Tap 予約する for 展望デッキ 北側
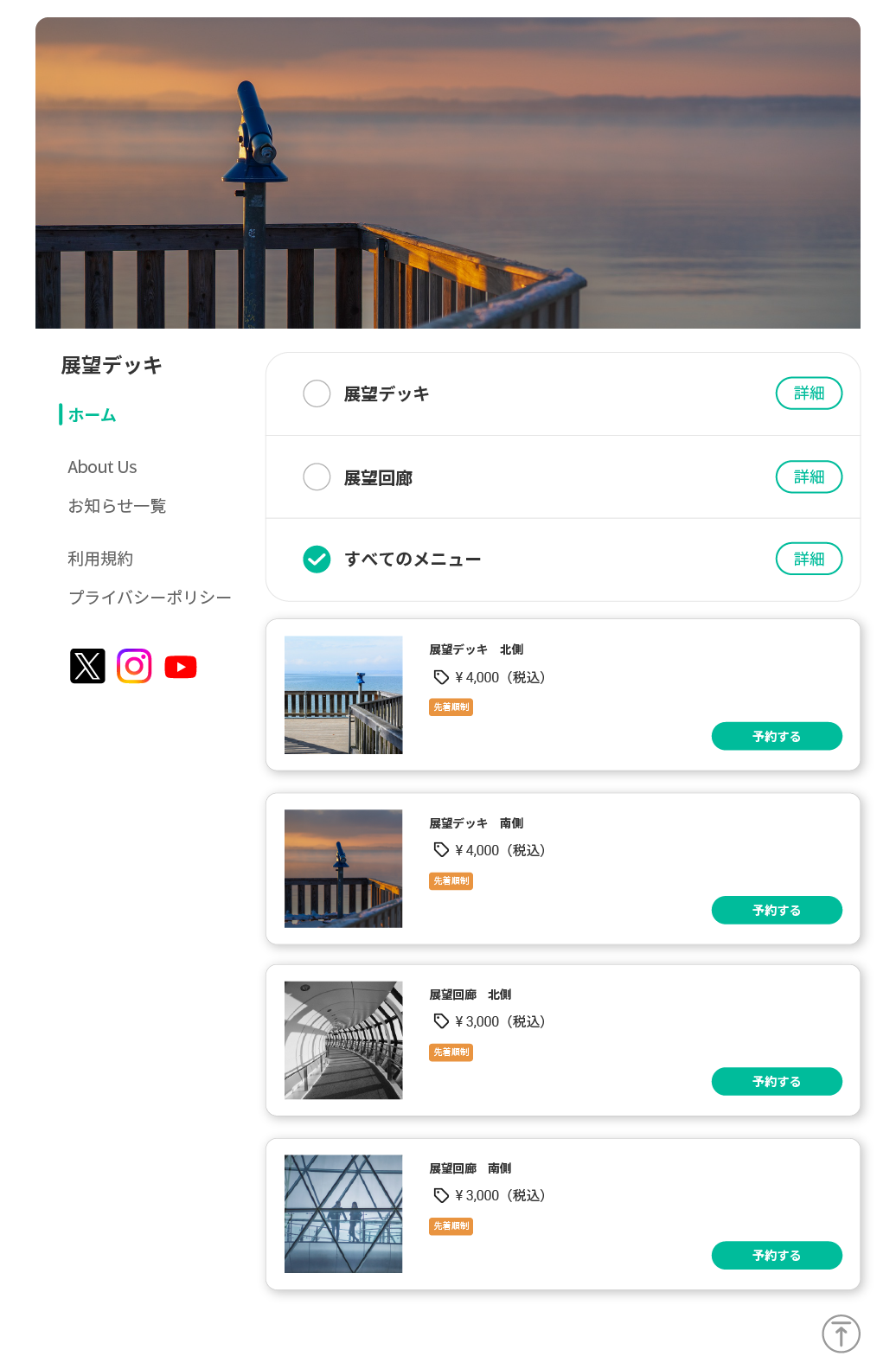896x1369 pixels. click(776, 736)
